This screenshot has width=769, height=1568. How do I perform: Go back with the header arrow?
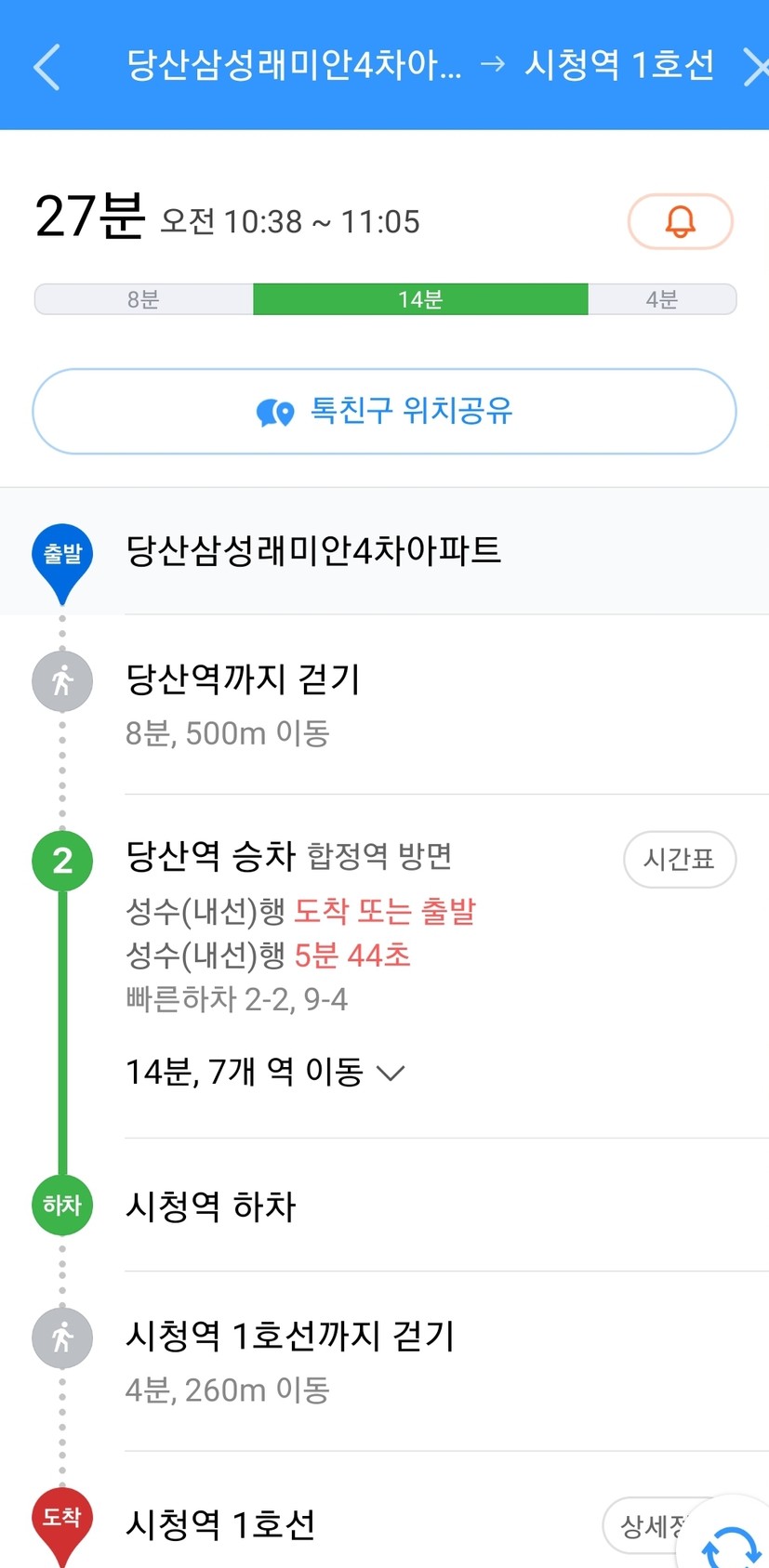click(x=46, y=67)
